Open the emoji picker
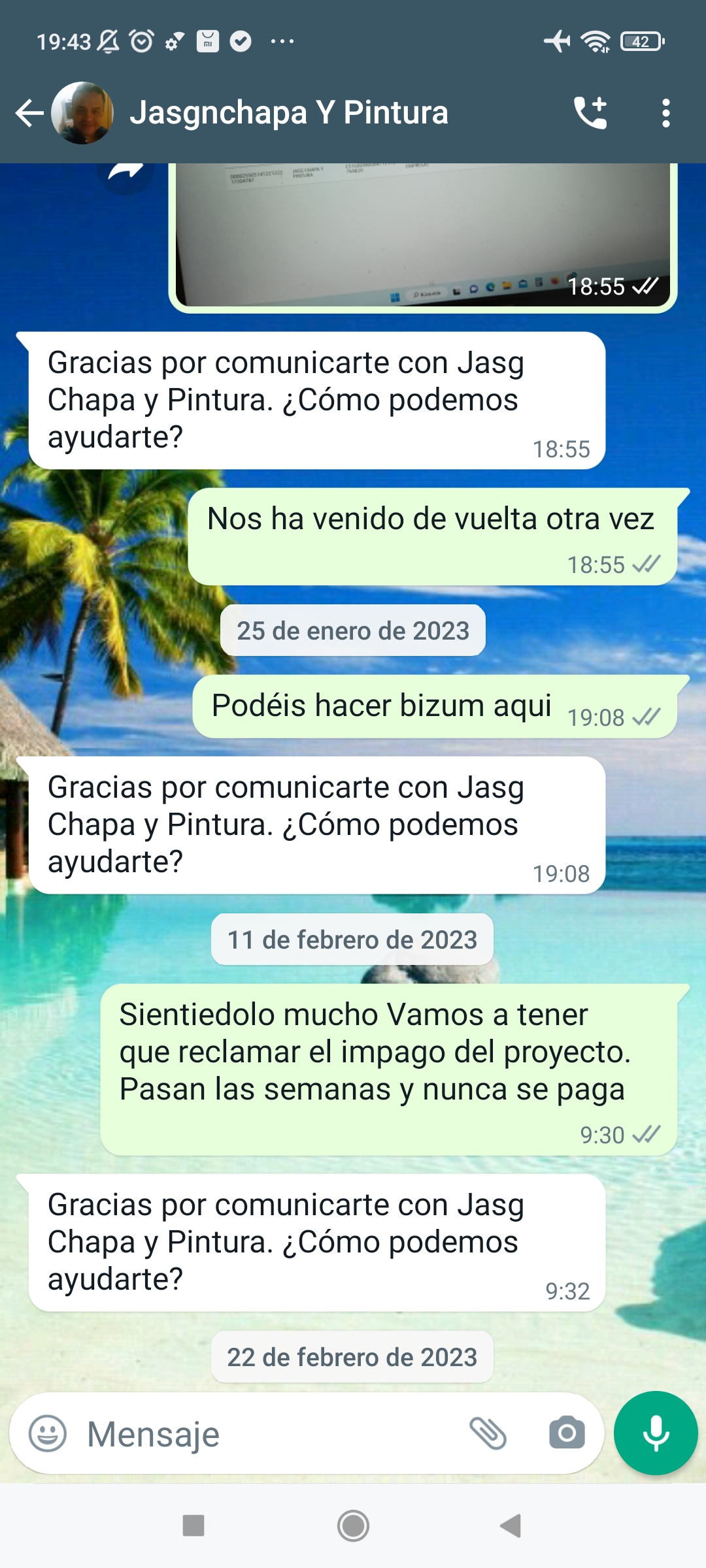 (48, 1433)
